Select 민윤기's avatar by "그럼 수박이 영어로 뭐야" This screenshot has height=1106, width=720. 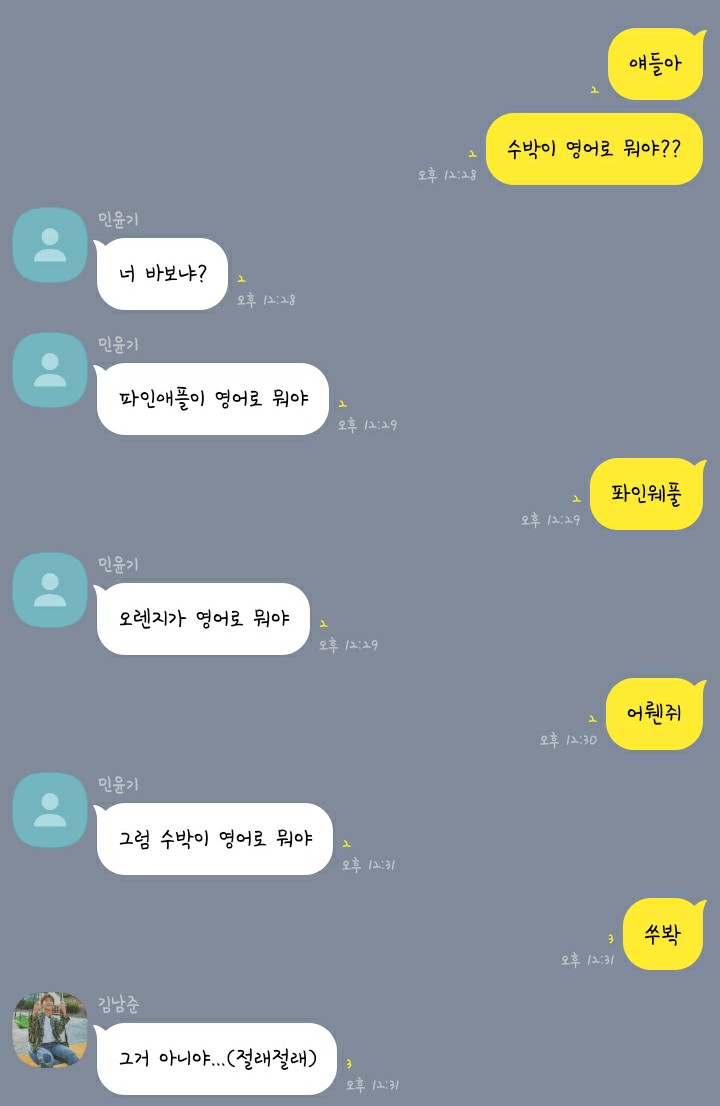click(x=49, y=810)
